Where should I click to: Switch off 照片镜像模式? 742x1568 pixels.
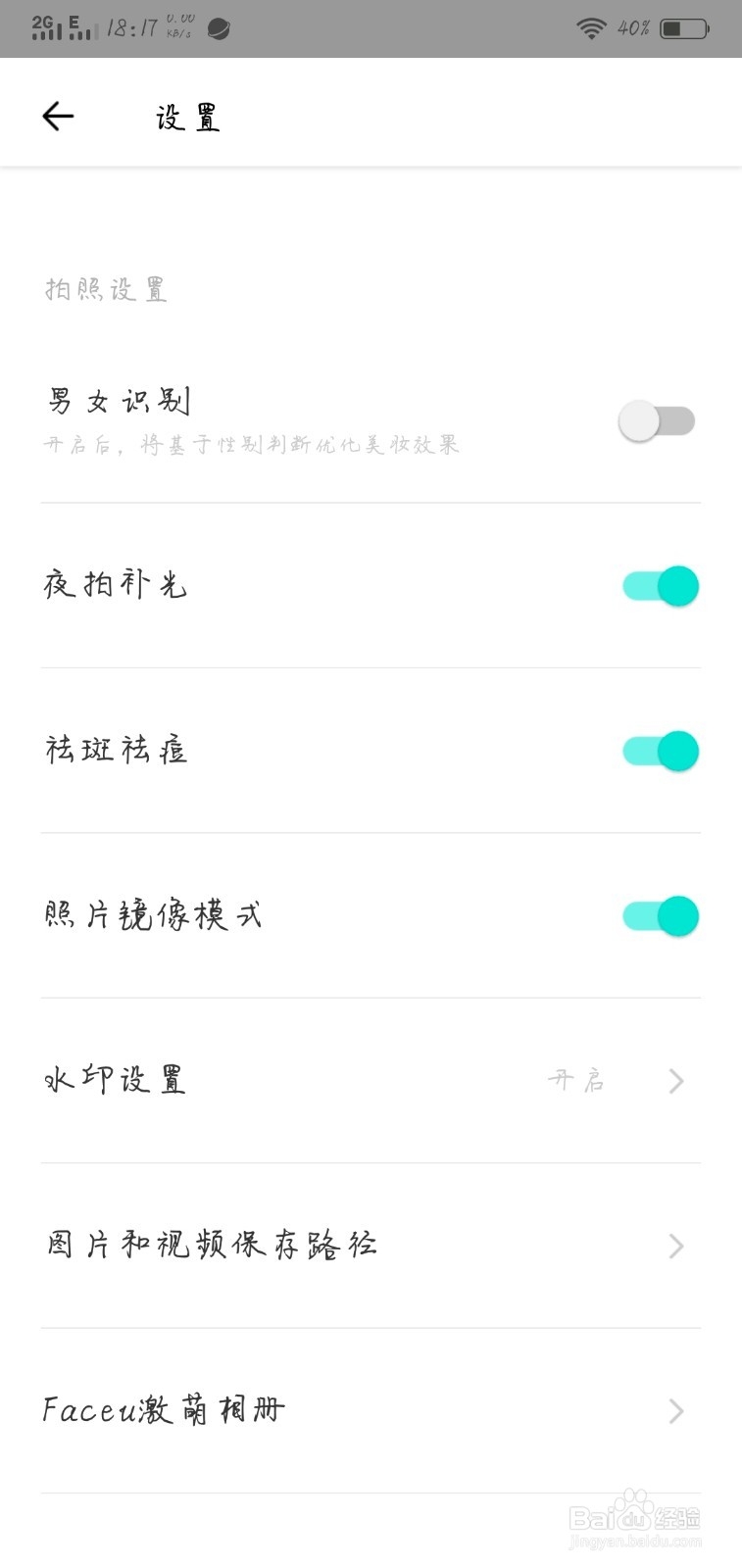(661, 916)
